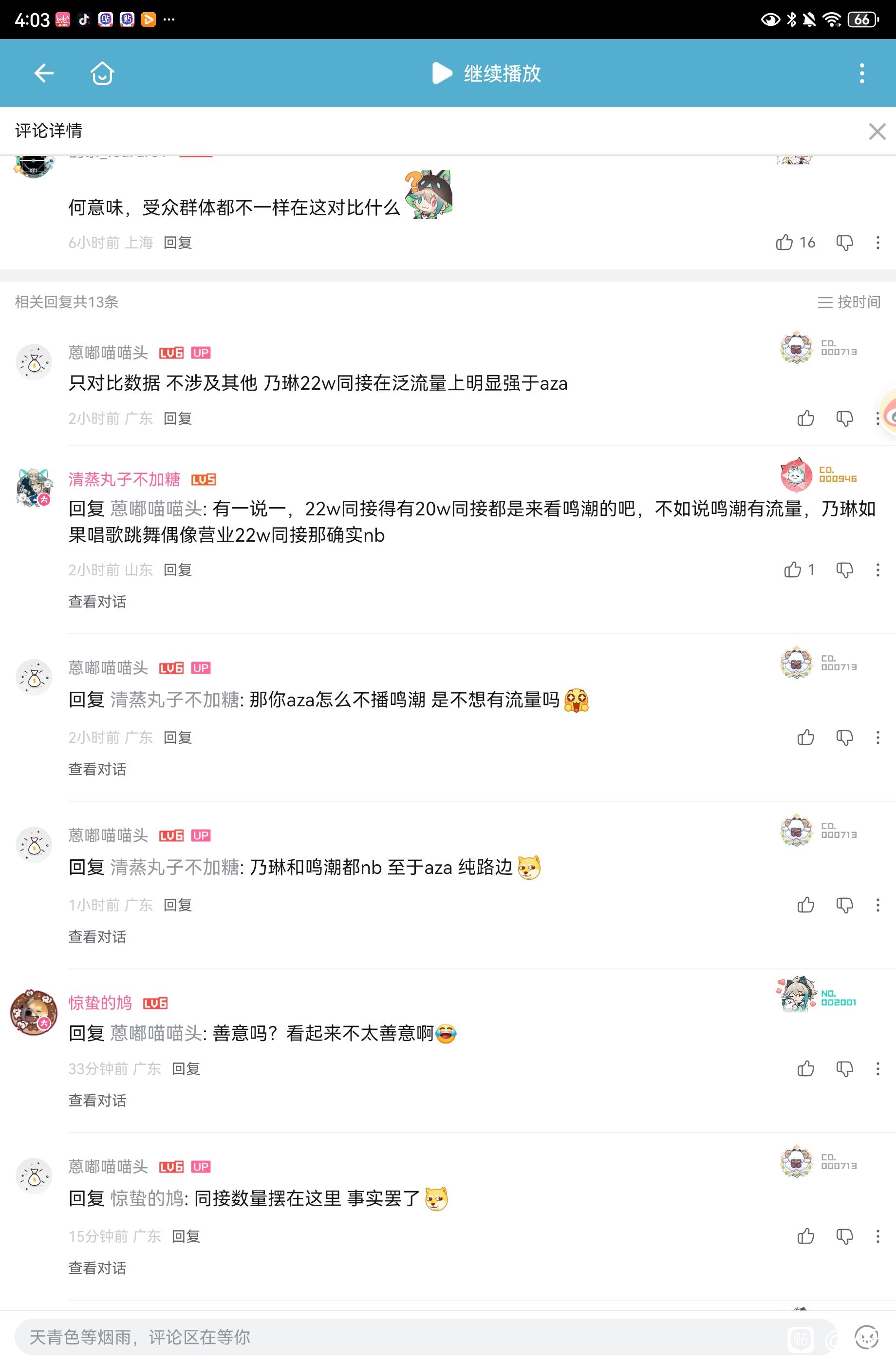The image size is (896, 1364).
Task: Open the top-right overflow menu
Action: pyautogui.click(x=861, y=74)
